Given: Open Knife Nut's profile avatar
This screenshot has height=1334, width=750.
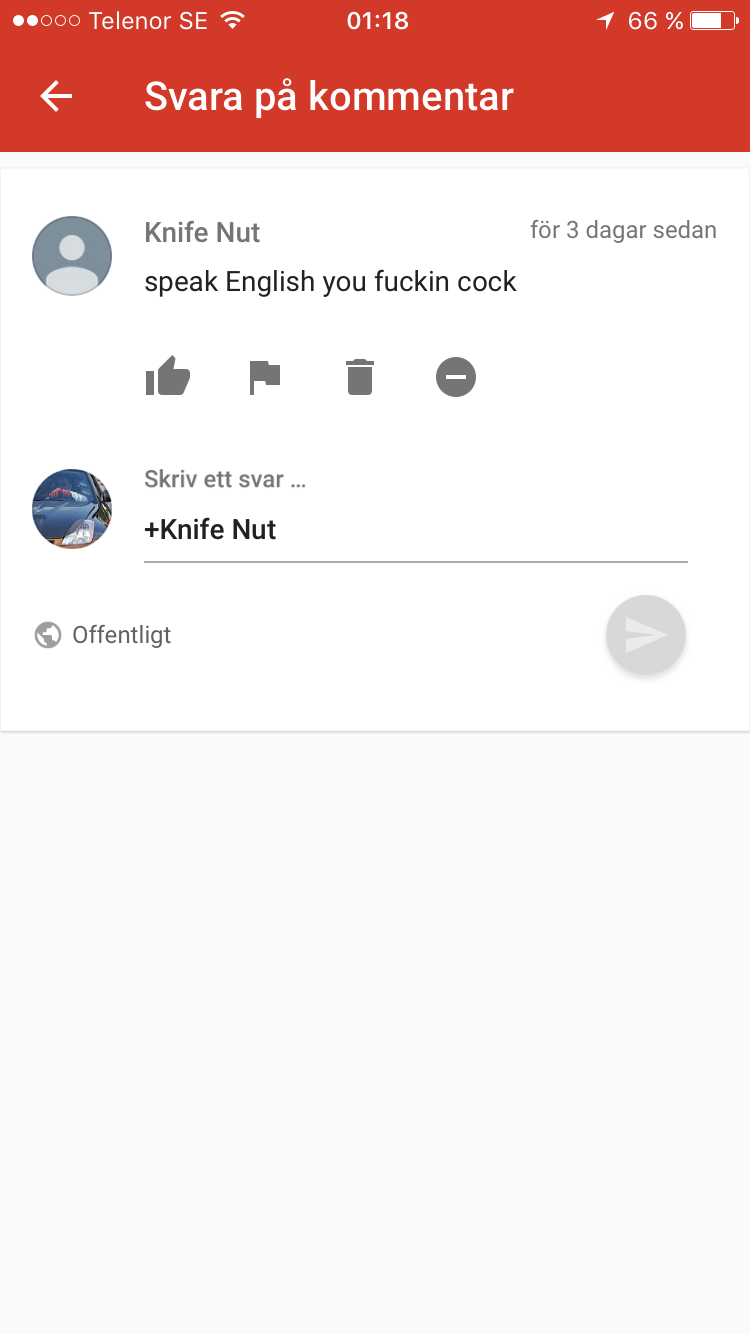Looking at the screenshot, I should 72,256.
